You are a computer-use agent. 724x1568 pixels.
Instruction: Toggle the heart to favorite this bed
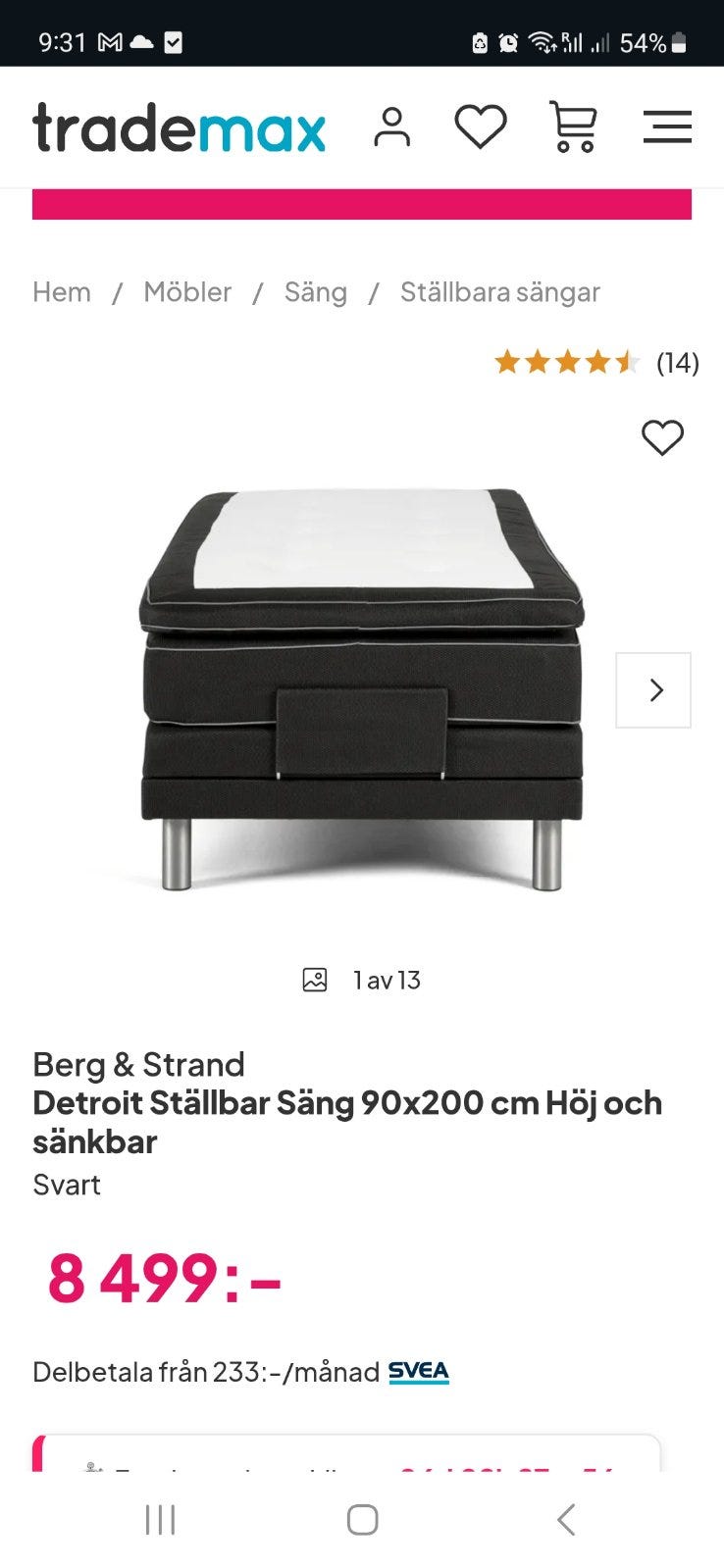pyautogui.click(x=663, y=437)
